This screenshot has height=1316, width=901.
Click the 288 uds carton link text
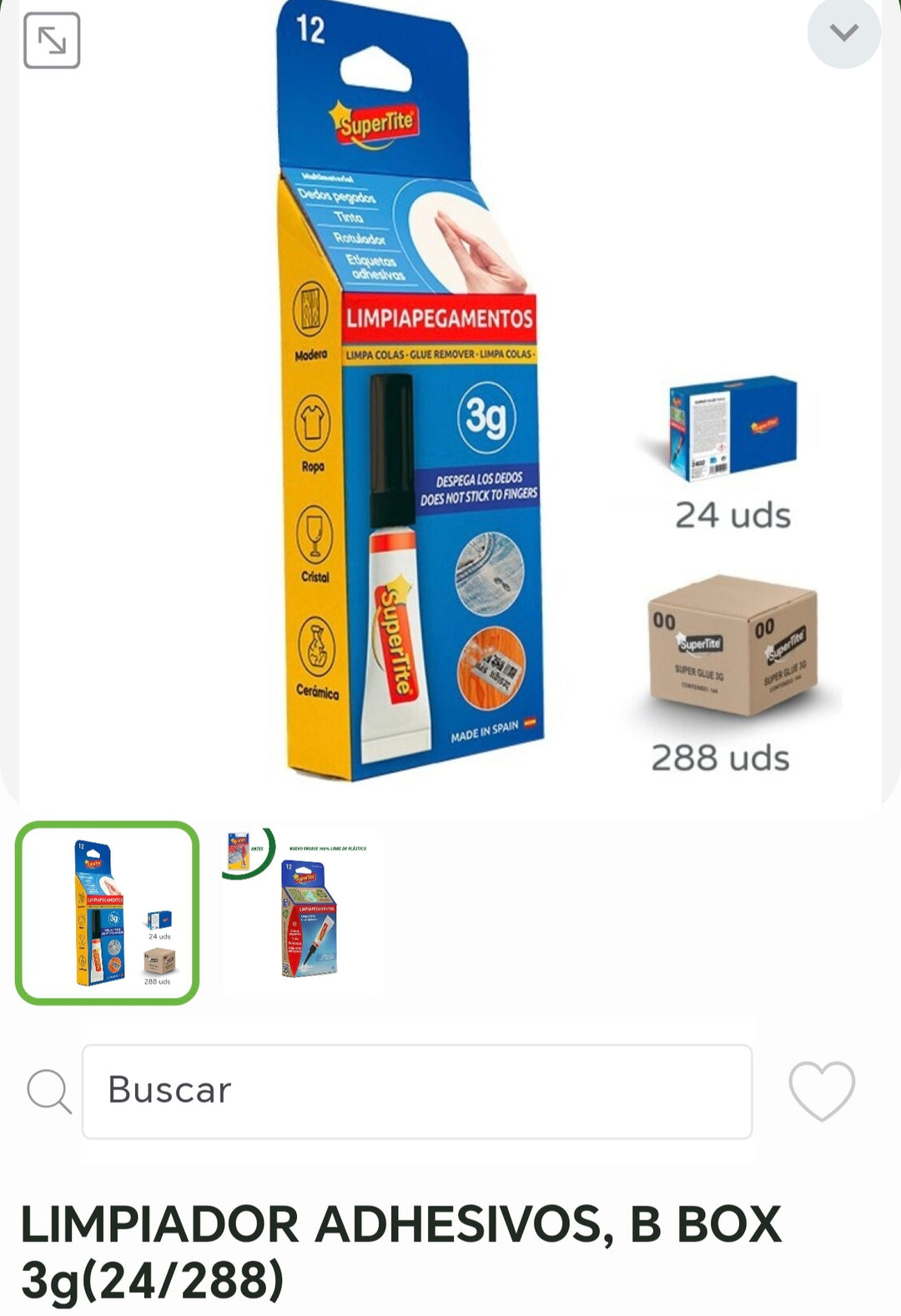pyautogui.click(x=720, y=759)
